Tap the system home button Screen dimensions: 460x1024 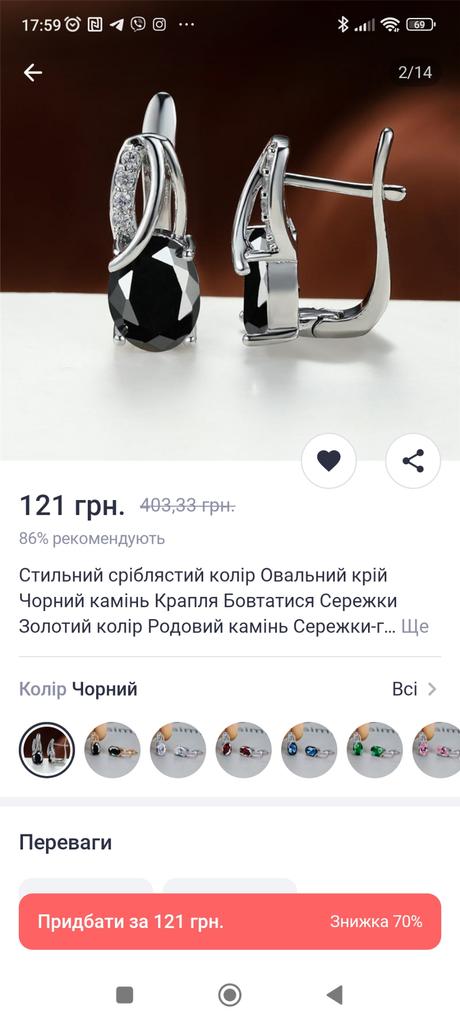(x=230, y=995)
